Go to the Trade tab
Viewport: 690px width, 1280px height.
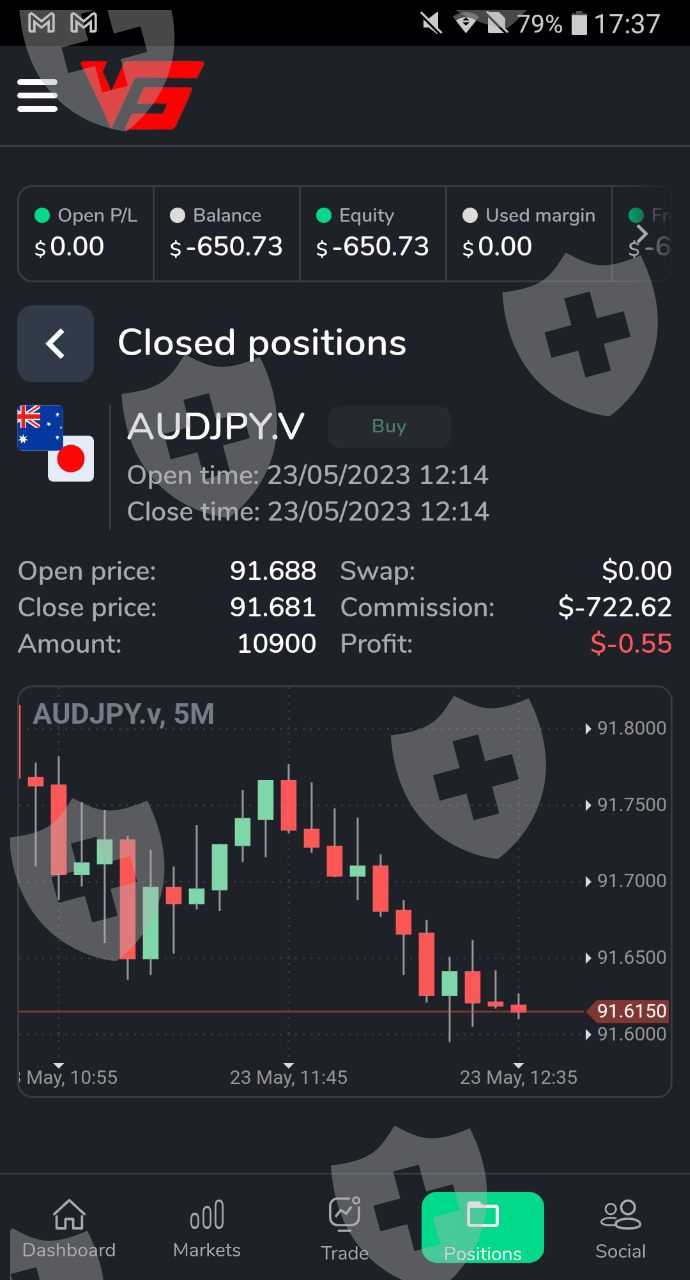(x=345, y=1229)
